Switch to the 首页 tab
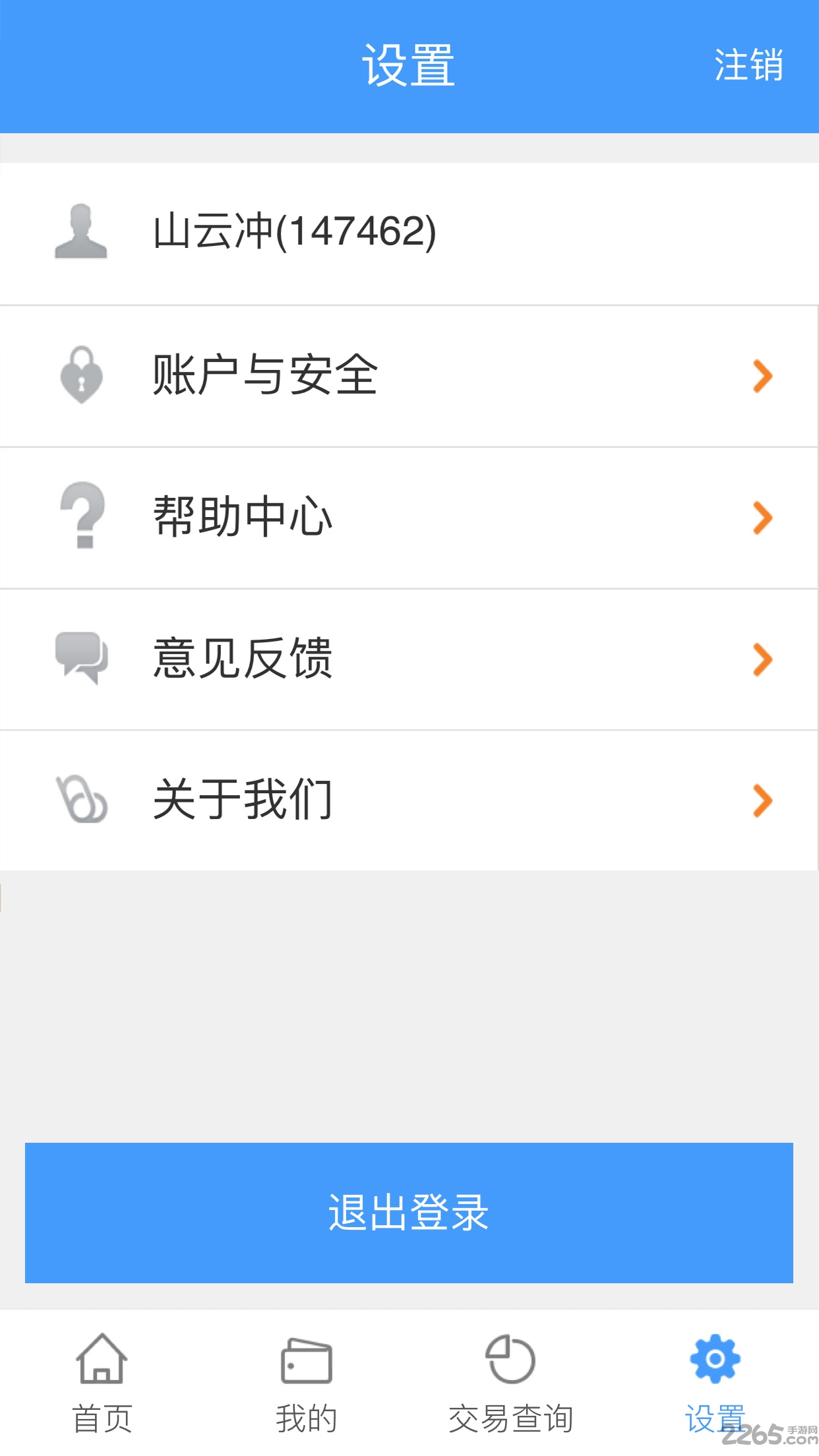Viewport: 819px width, 1456px height. click(x=102, y=1383)
